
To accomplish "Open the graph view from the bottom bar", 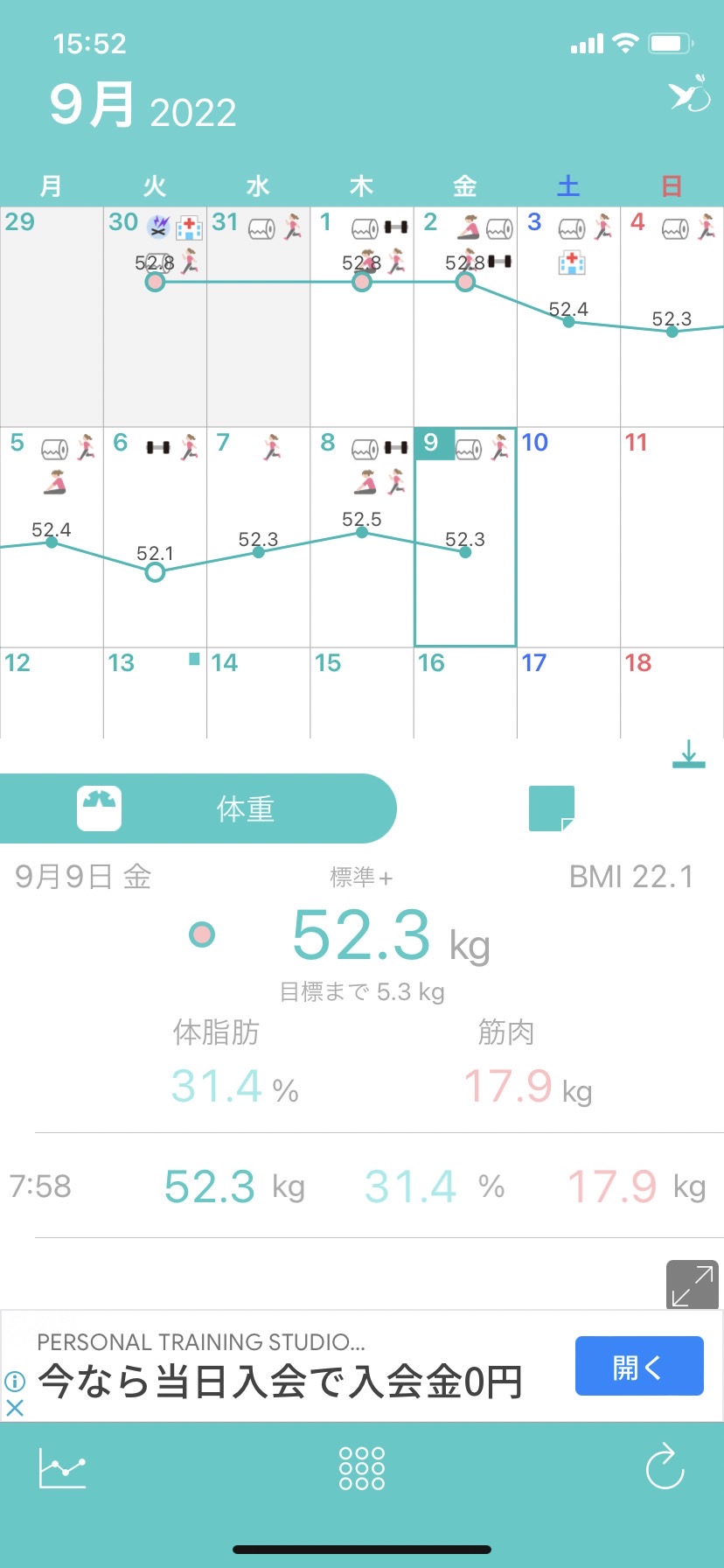I will coord(63,1468).
